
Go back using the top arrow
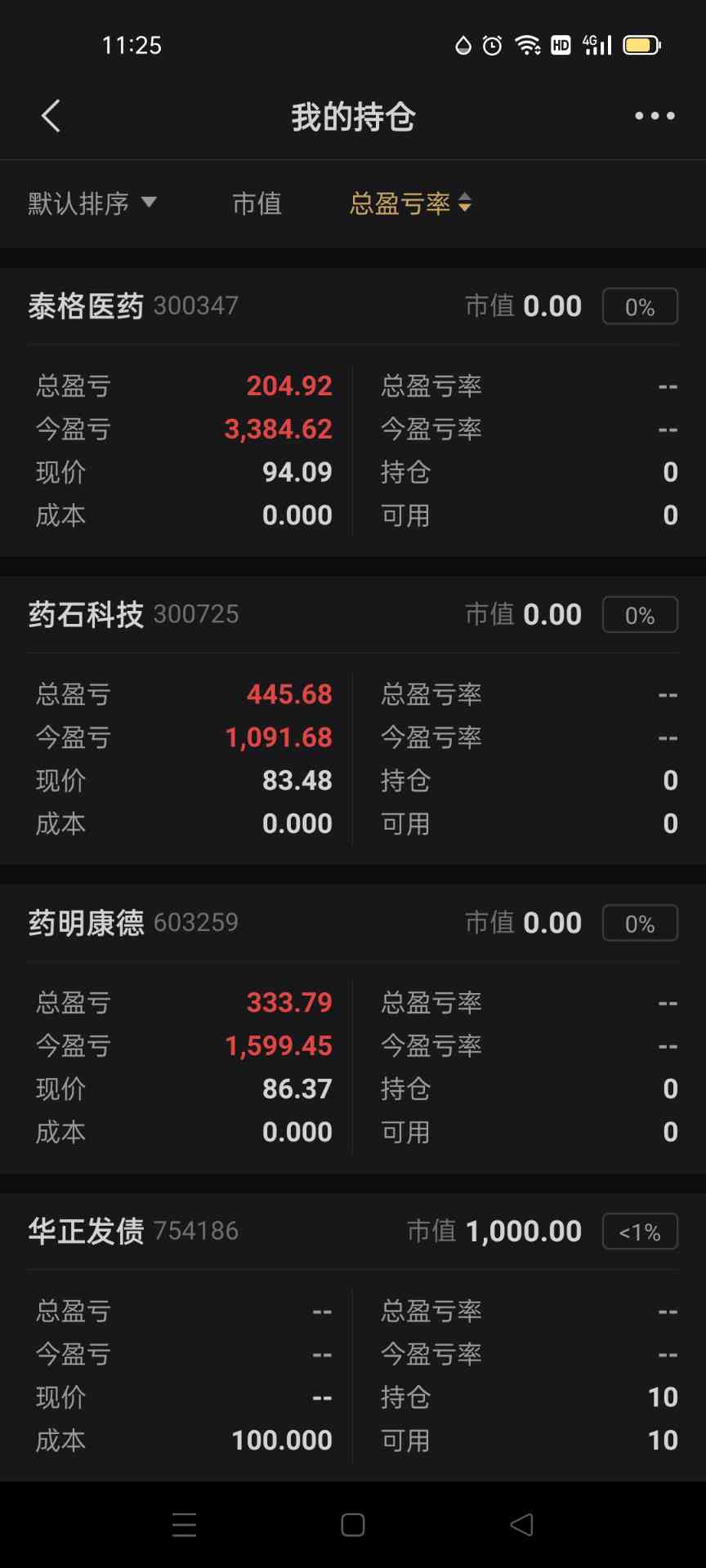click(x=51, y=116)
